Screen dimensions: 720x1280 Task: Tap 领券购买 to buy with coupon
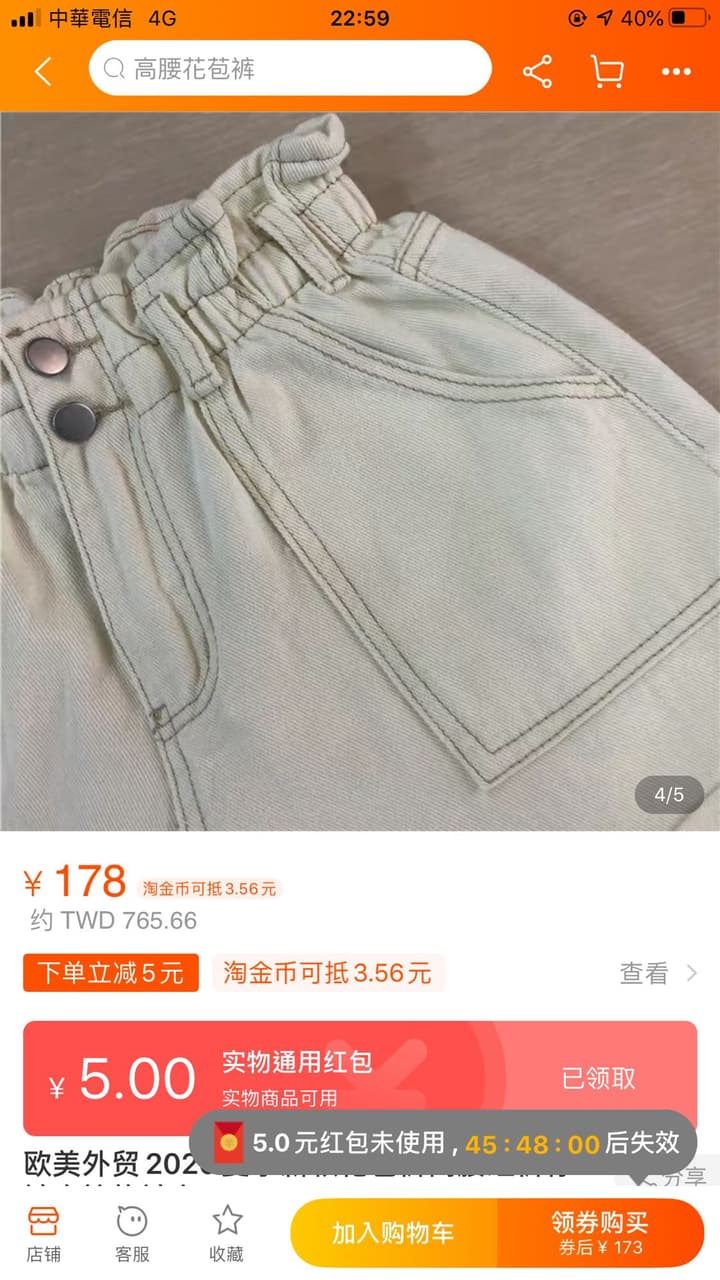pyautogui.click(x=601, y=1233)
